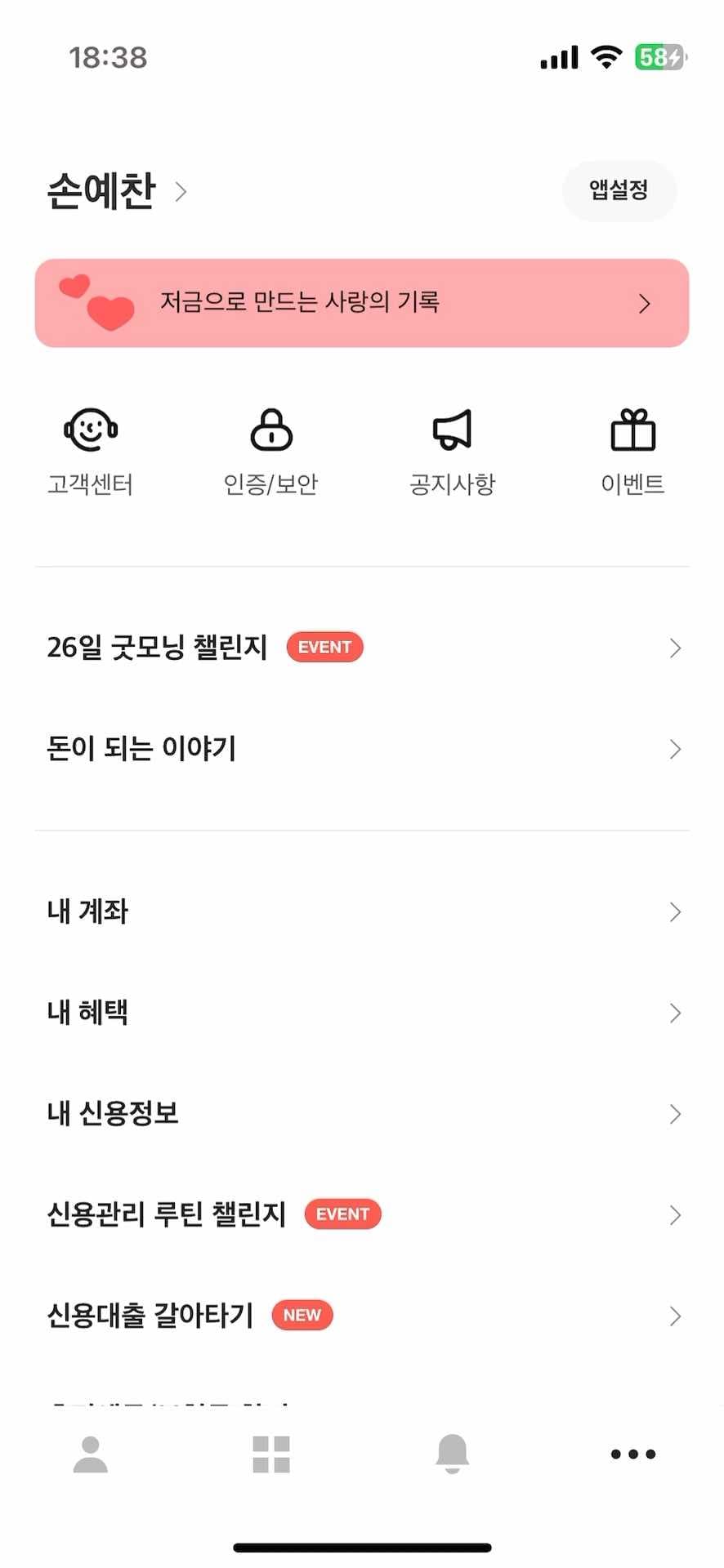Expand the 손예찬 profile chevron
724x1568 pixels.
point(181,192)
